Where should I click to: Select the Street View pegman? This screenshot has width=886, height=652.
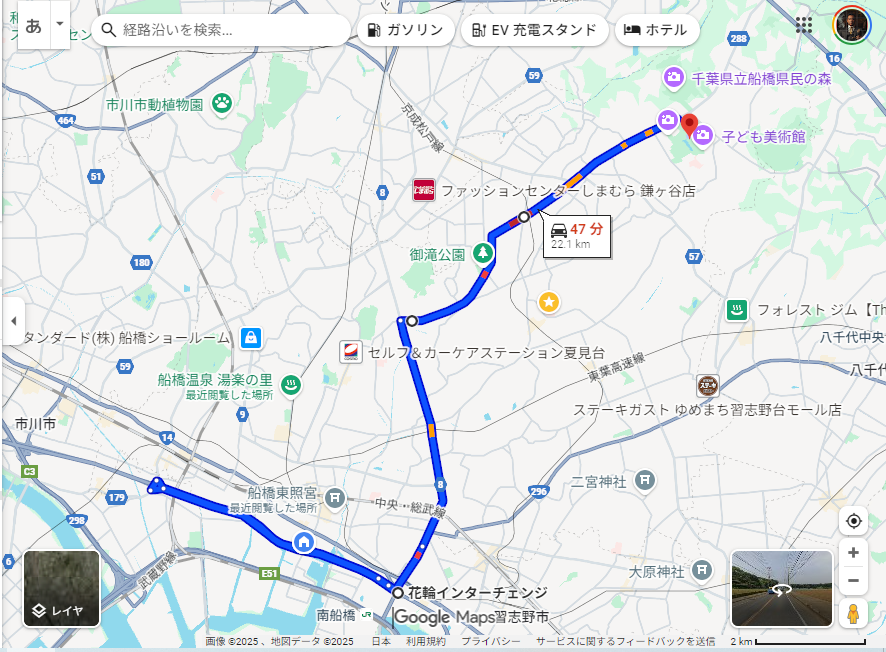click(853, 614)
